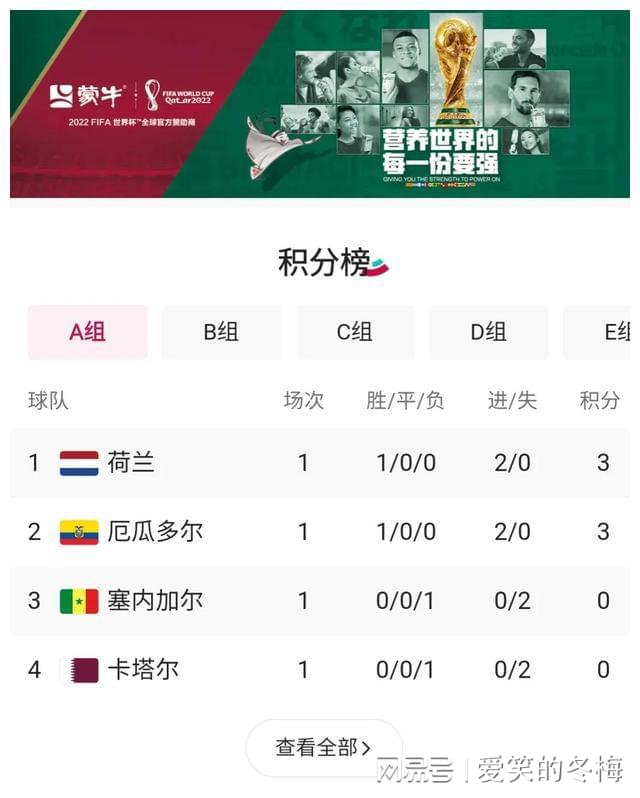View the 卡塔尔 team details
Image resolution: width=640 pixels, height=798 pixels.
coord(320,669)
